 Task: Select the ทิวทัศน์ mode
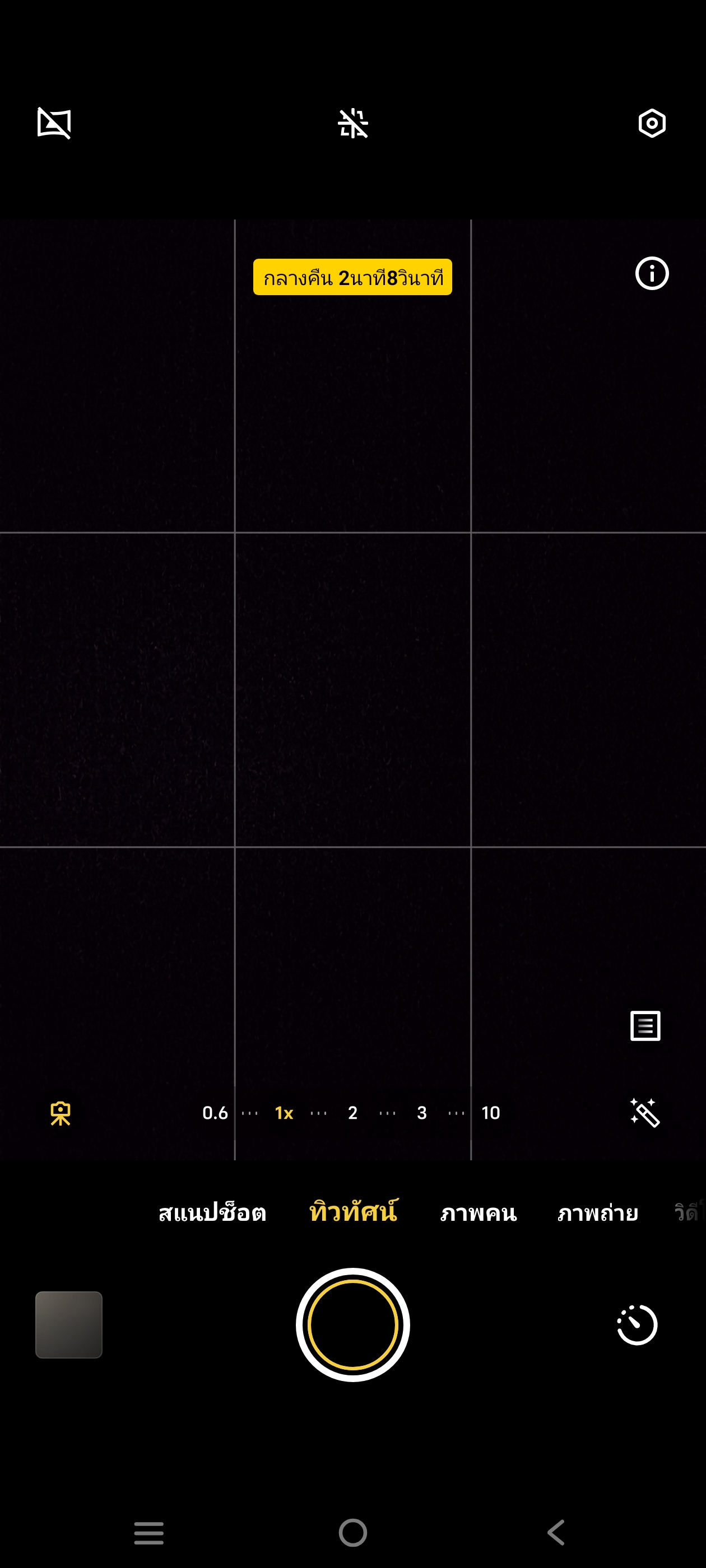(x=354, y=1212)
